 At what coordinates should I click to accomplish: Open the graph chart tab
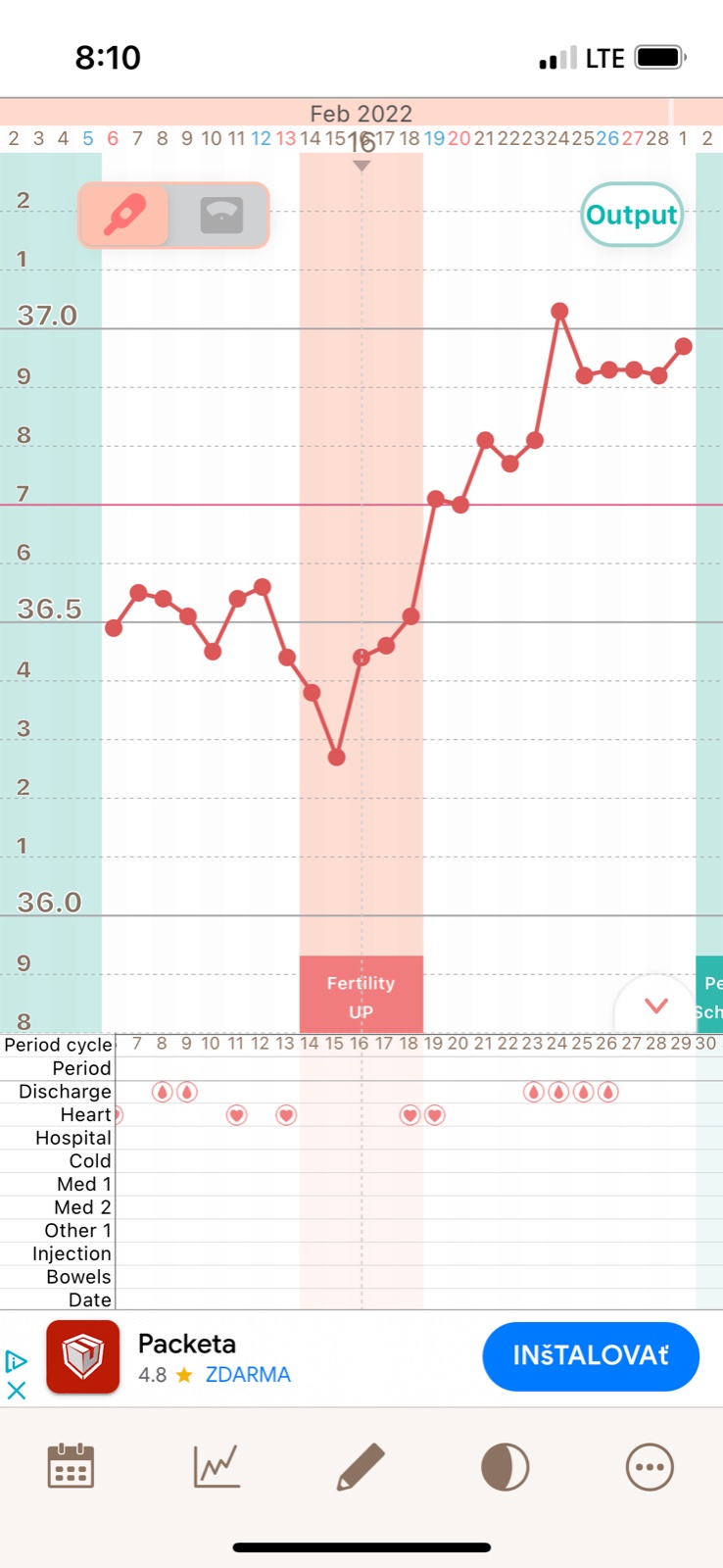(x=217, y=1467)
